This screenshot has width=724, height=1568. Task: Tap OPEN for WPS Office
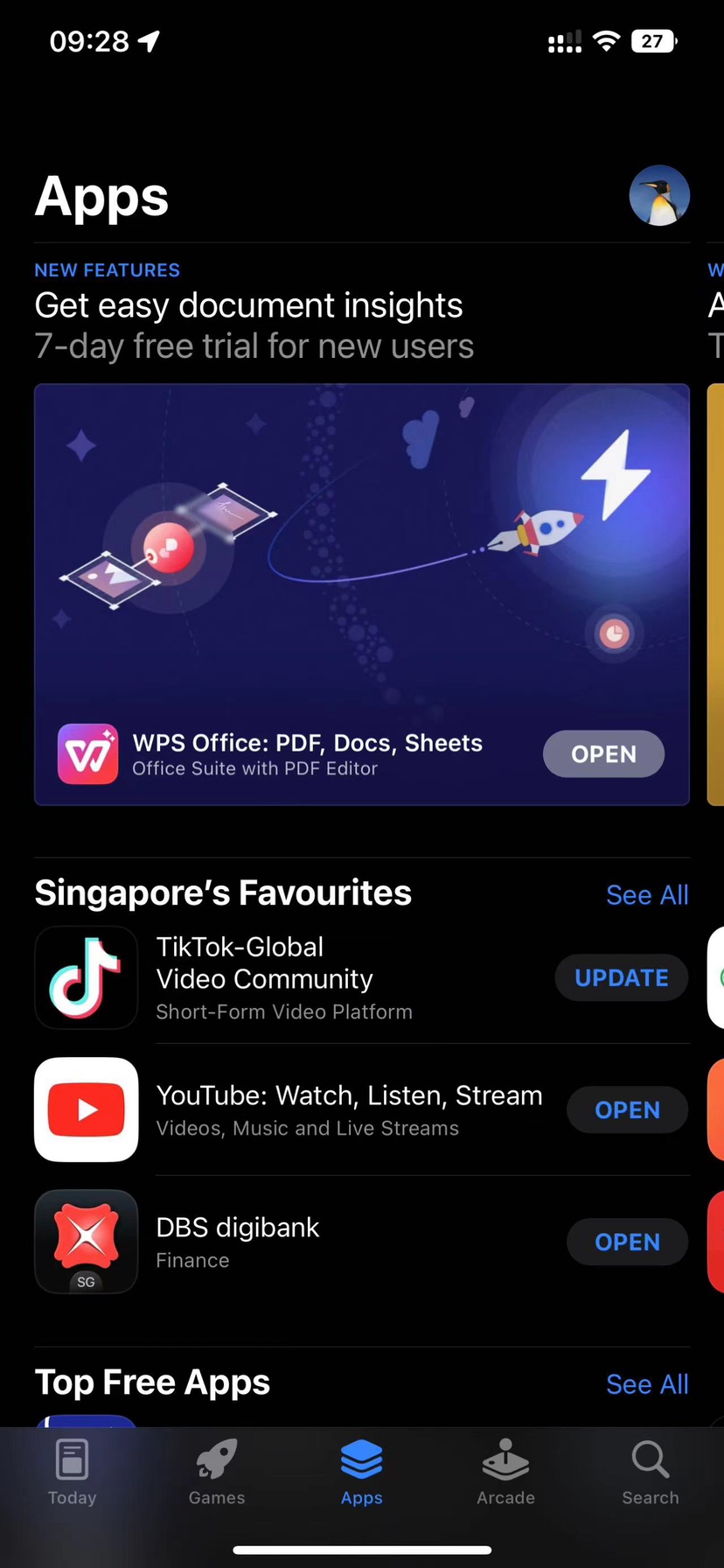[603, 754]
